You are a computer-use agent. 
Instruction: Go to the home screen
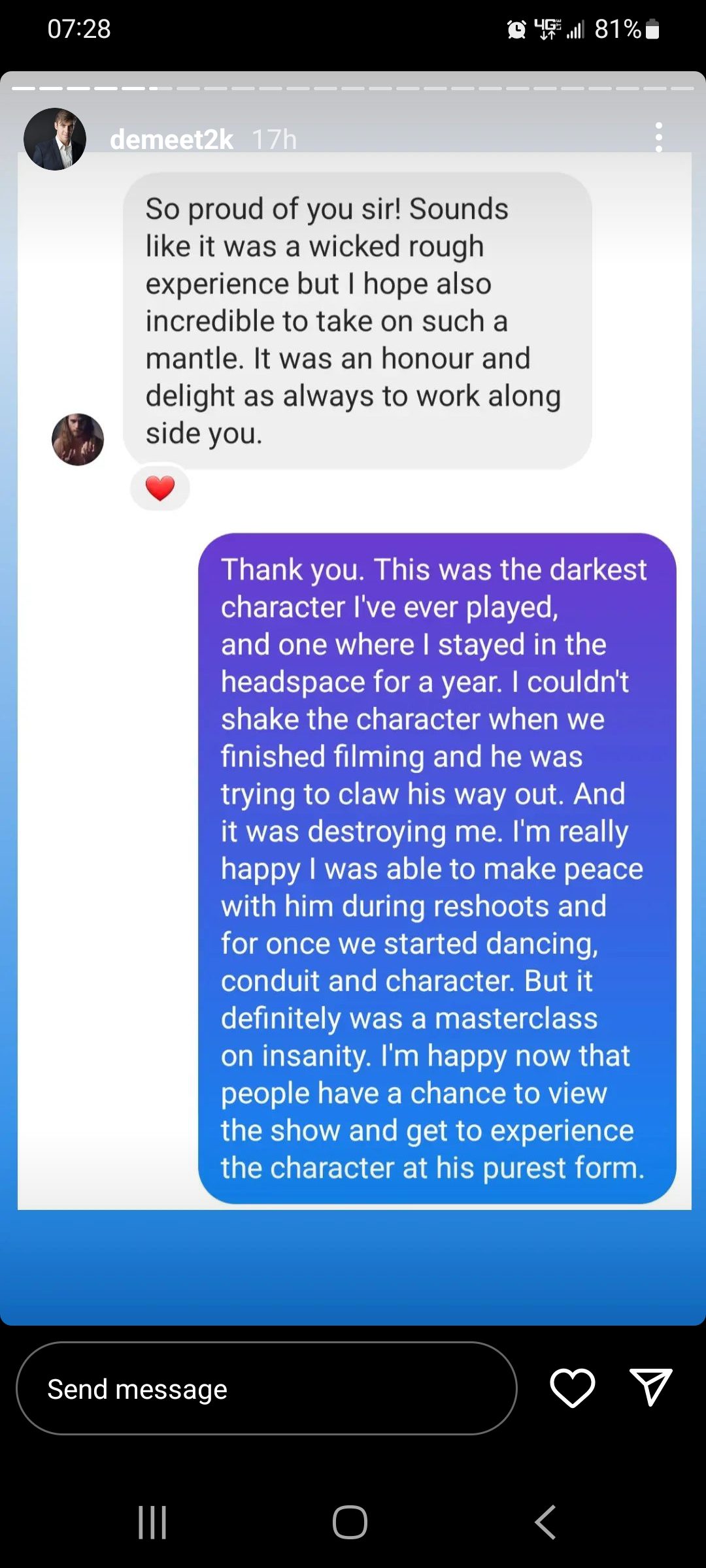click(350, 1522)
